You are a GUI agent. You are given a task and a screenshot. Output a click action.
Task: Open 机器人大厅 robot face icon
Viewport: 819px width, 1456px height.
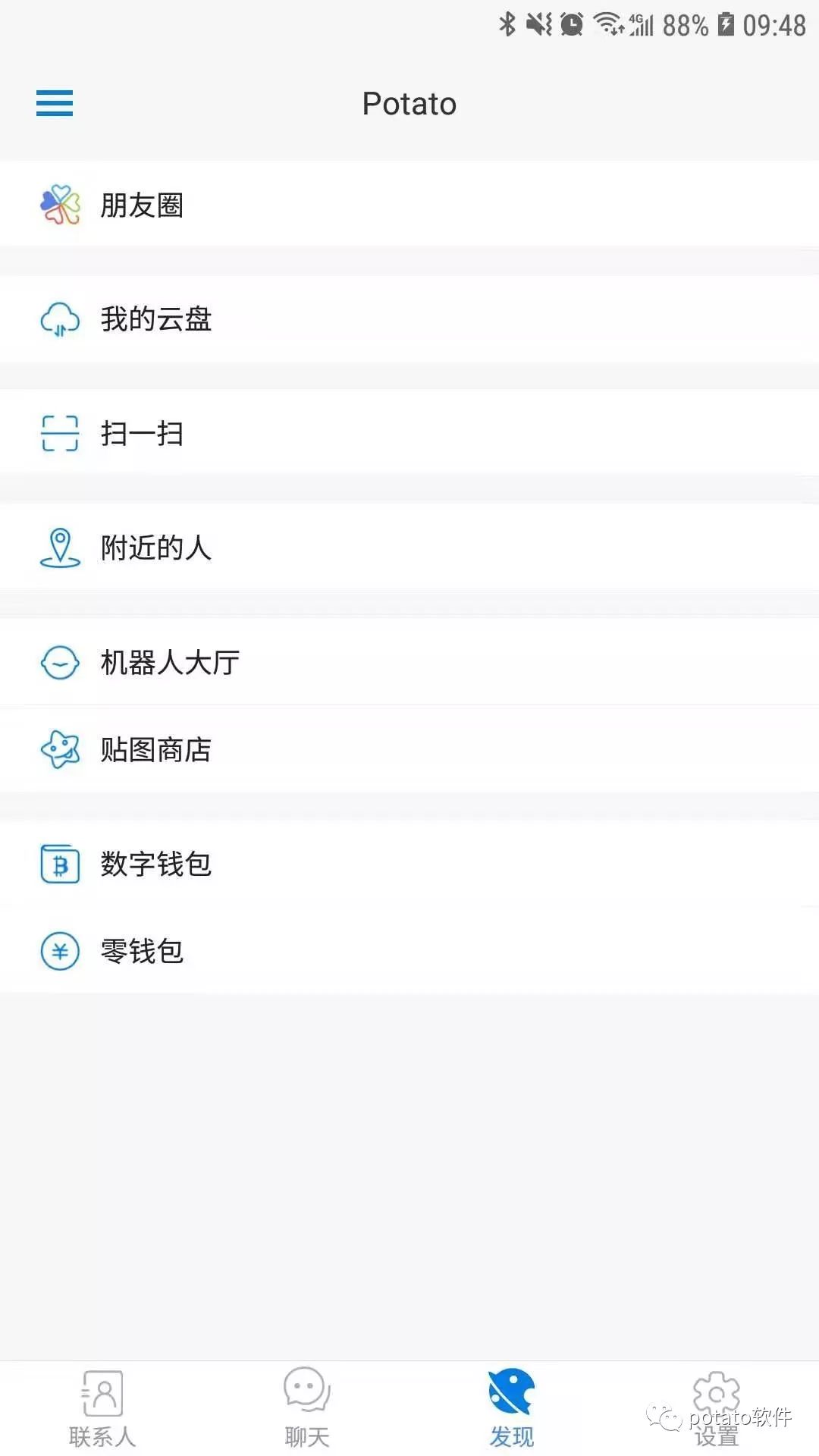(x=60, y=661)
